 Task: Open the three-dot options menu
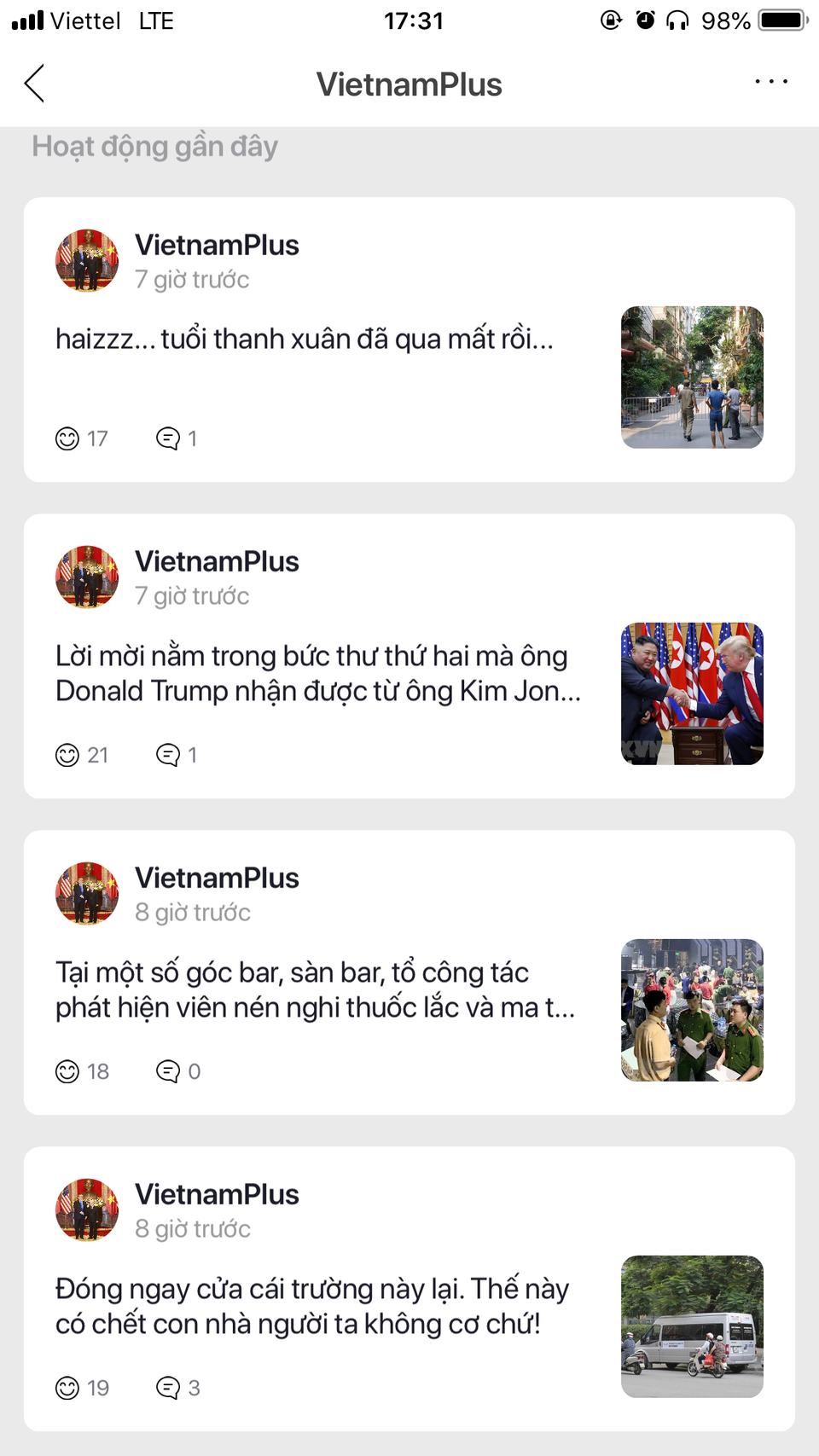pyautogui.click(x=770, y=82)
